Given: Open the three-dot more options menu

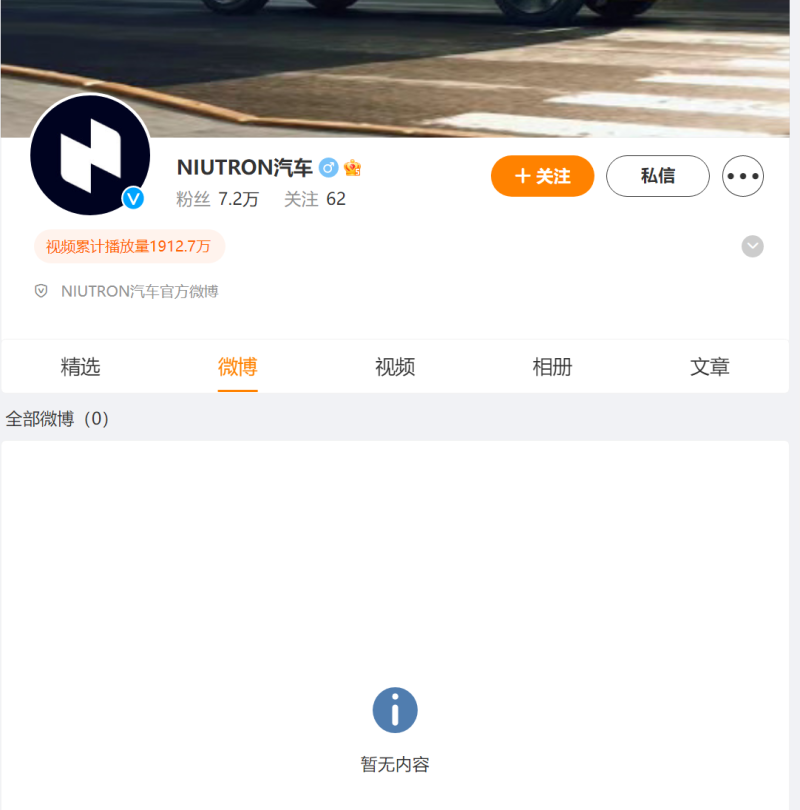Looking at the screenshot, I should (743, 176).
